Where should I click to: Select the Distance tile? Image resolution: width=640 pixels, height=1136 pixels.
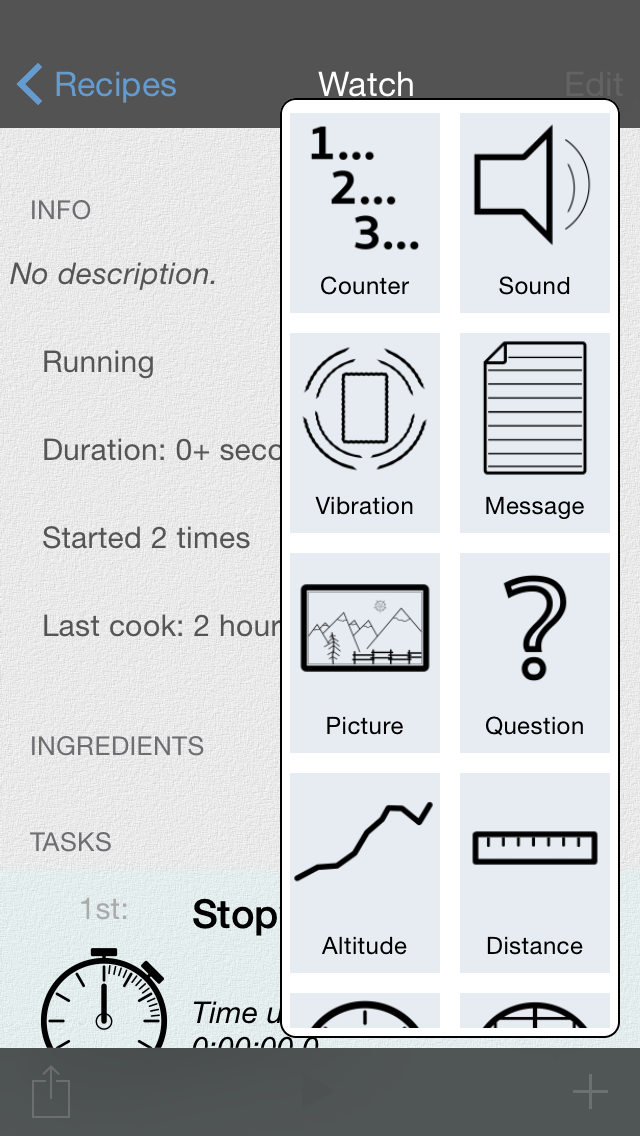[x=535, y=873]
